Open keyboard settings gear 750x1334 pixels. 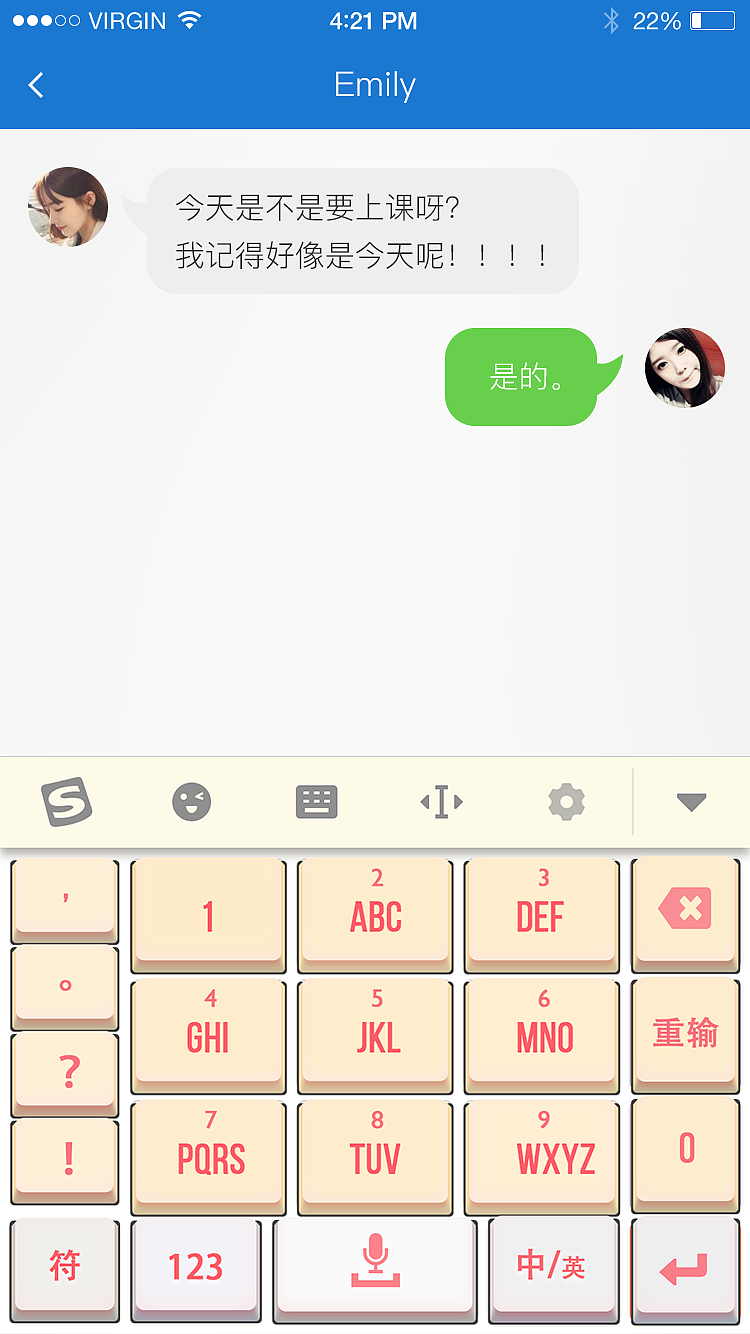(x=566, y=802)
